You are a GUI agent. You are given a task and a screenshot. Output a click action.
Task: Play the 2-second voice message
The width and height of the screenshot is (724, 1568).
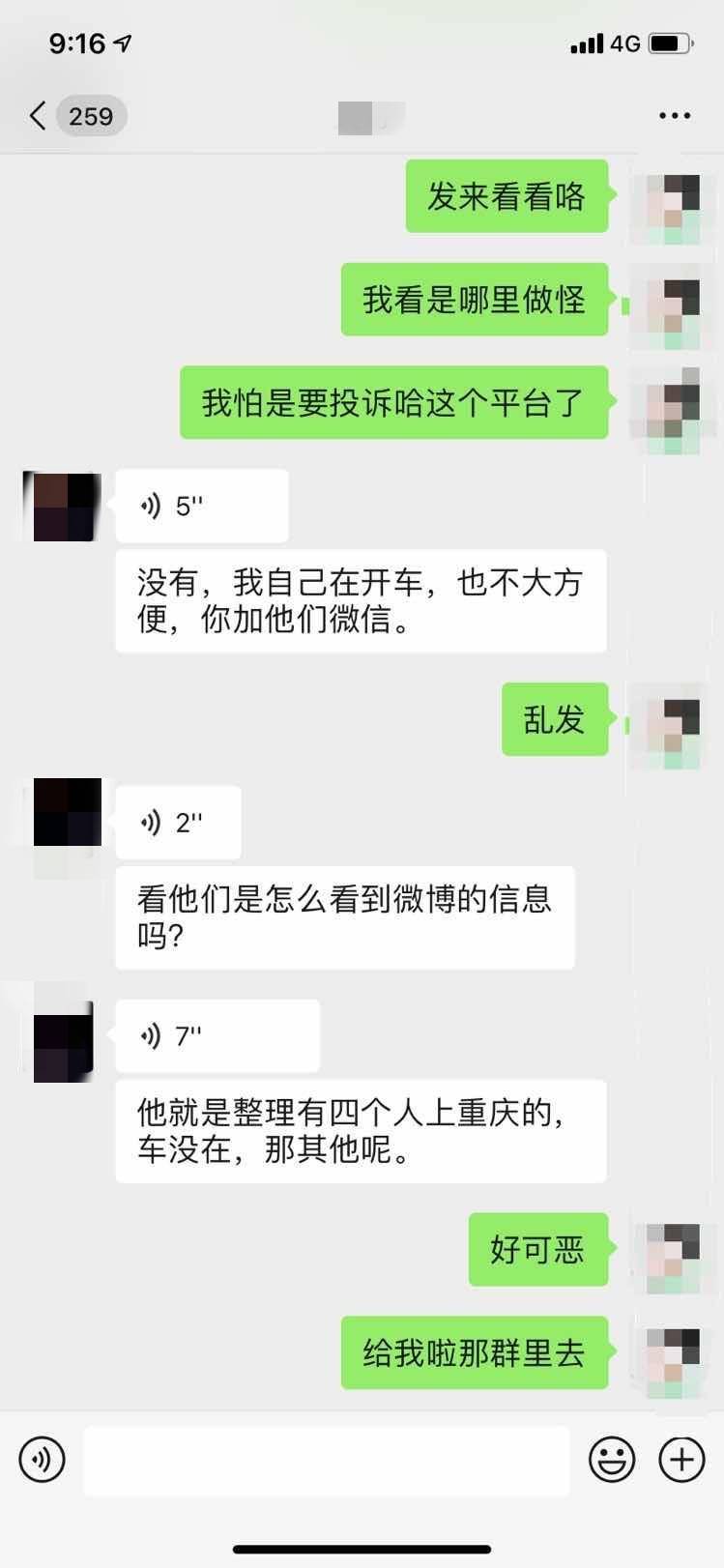coord(178,823)
